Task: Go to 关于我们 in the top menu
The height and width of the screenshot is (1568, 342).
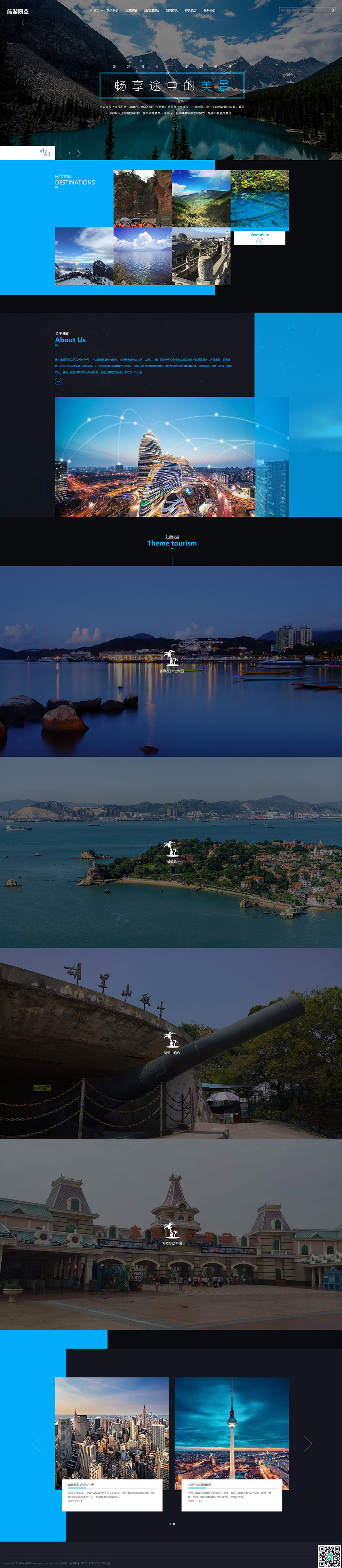Action: click(x=113, y=10)
